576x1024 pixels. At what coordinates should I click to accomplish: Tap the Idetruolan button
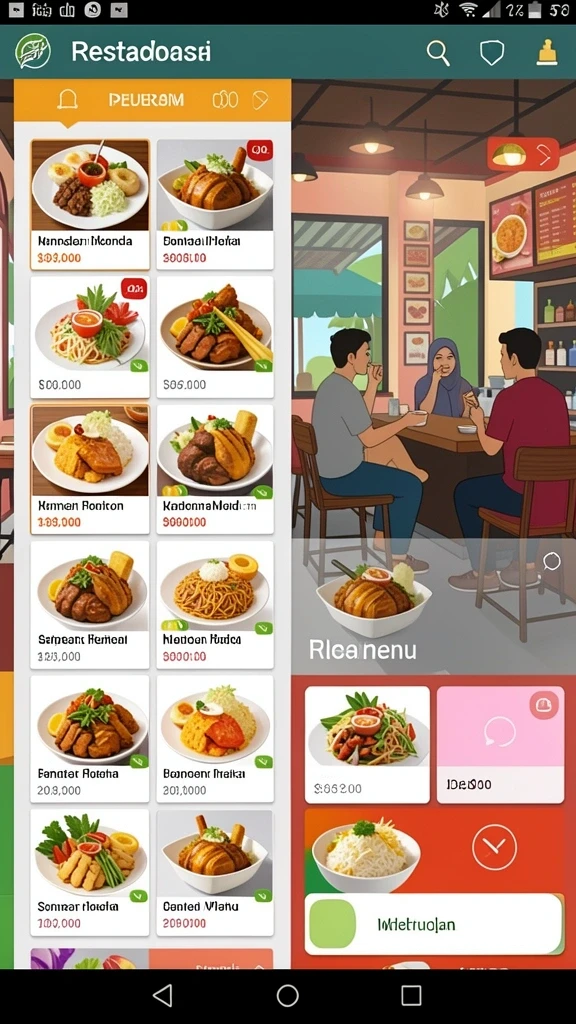pyautogui.click(x=434, y=925)
